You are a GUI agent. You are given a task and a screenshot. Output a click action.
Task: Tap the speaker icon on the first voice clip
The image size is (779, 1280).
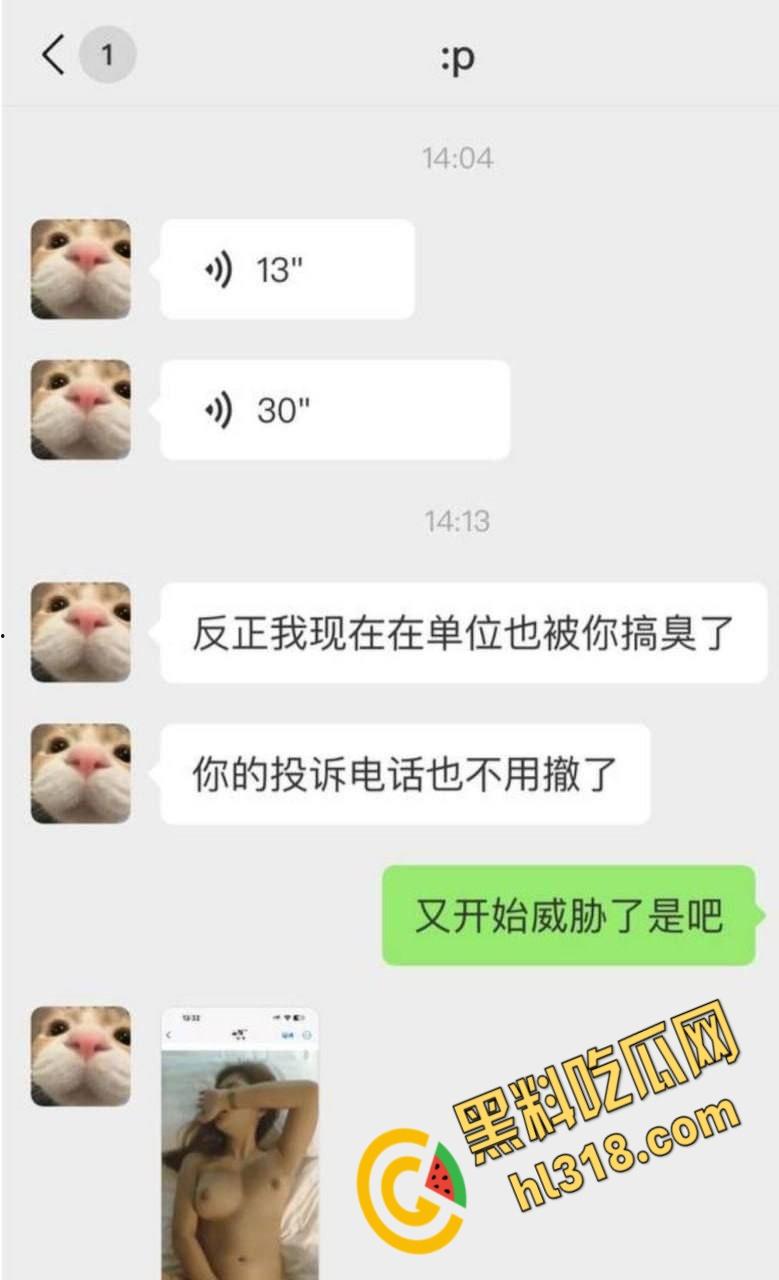[219, 268]
